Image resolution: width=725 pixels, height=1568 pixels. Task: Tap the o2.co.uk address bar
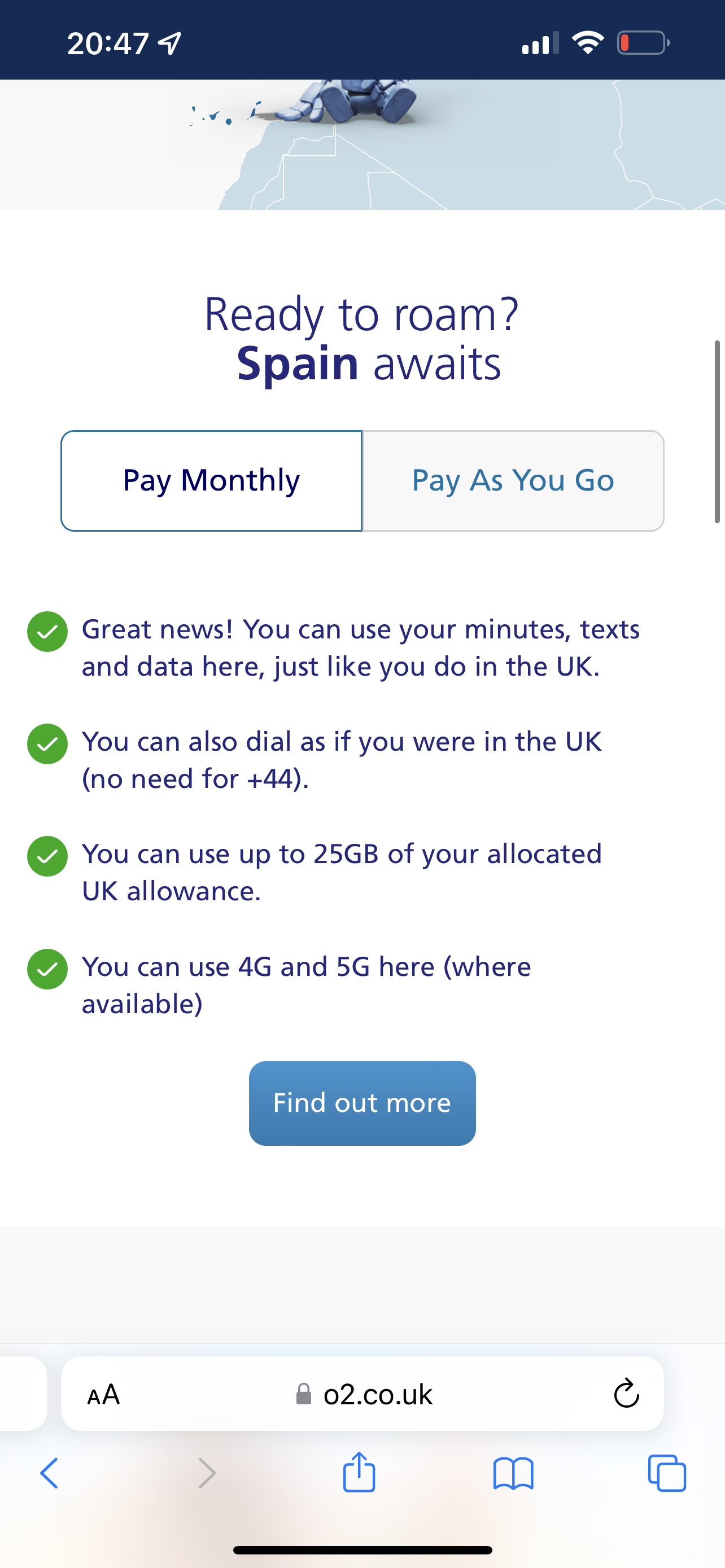(363, 1394)
